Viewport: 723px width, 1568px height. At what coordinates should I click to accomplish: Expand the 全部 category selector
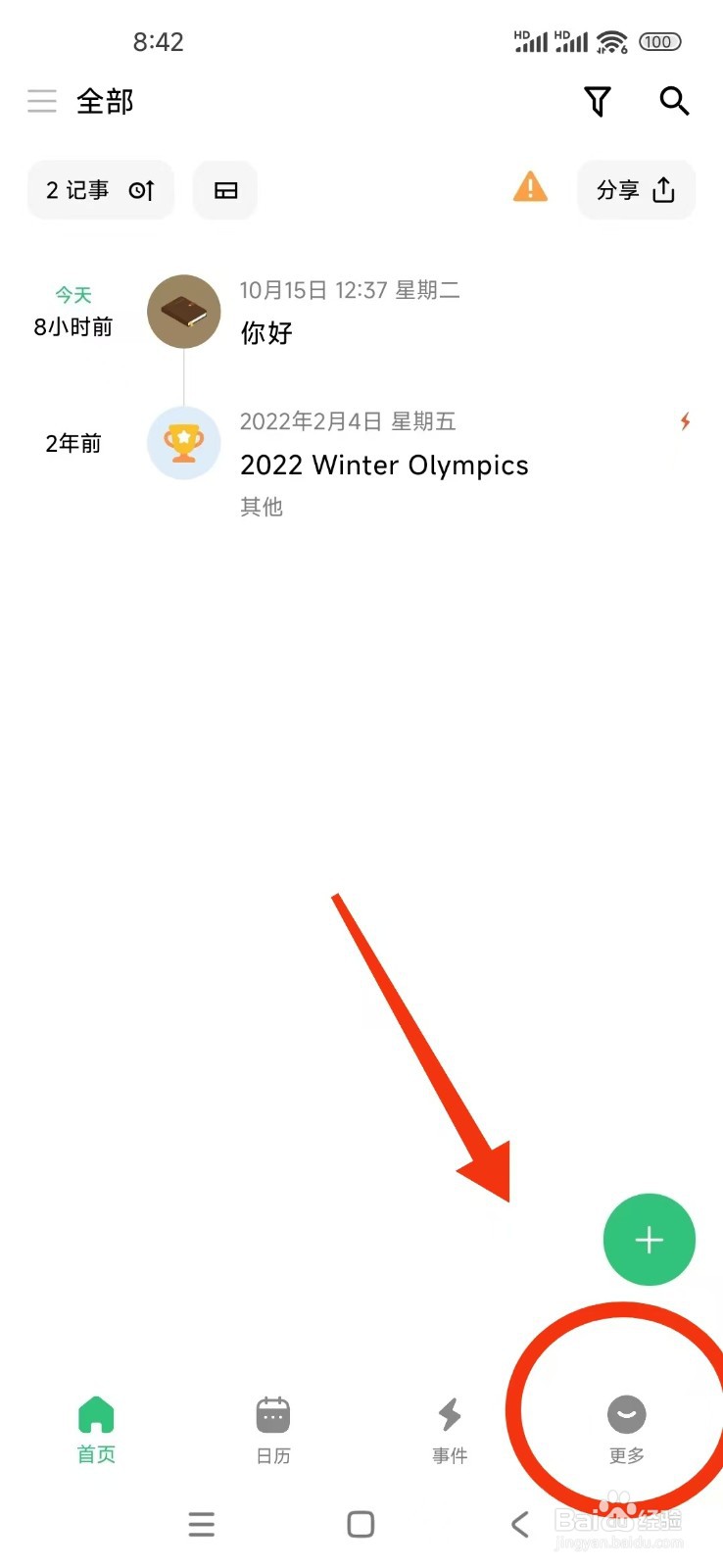(106, 101)
